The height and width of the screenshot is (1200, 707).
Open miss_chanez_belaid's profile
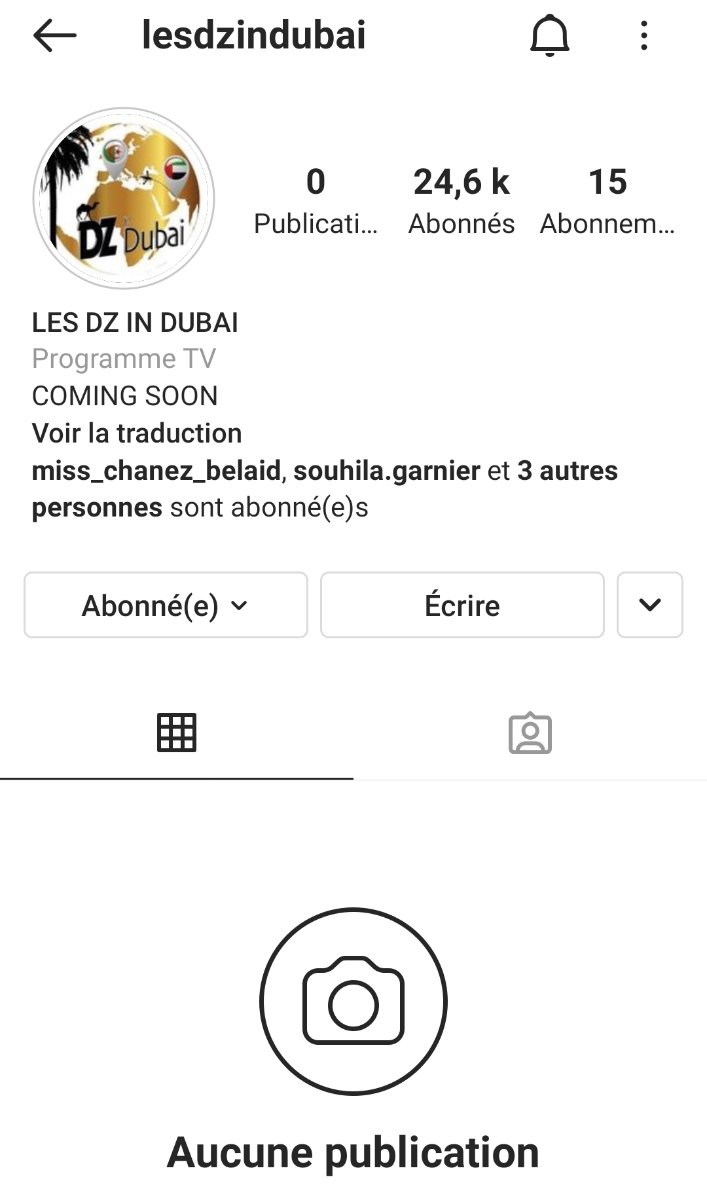click(156, 471)
